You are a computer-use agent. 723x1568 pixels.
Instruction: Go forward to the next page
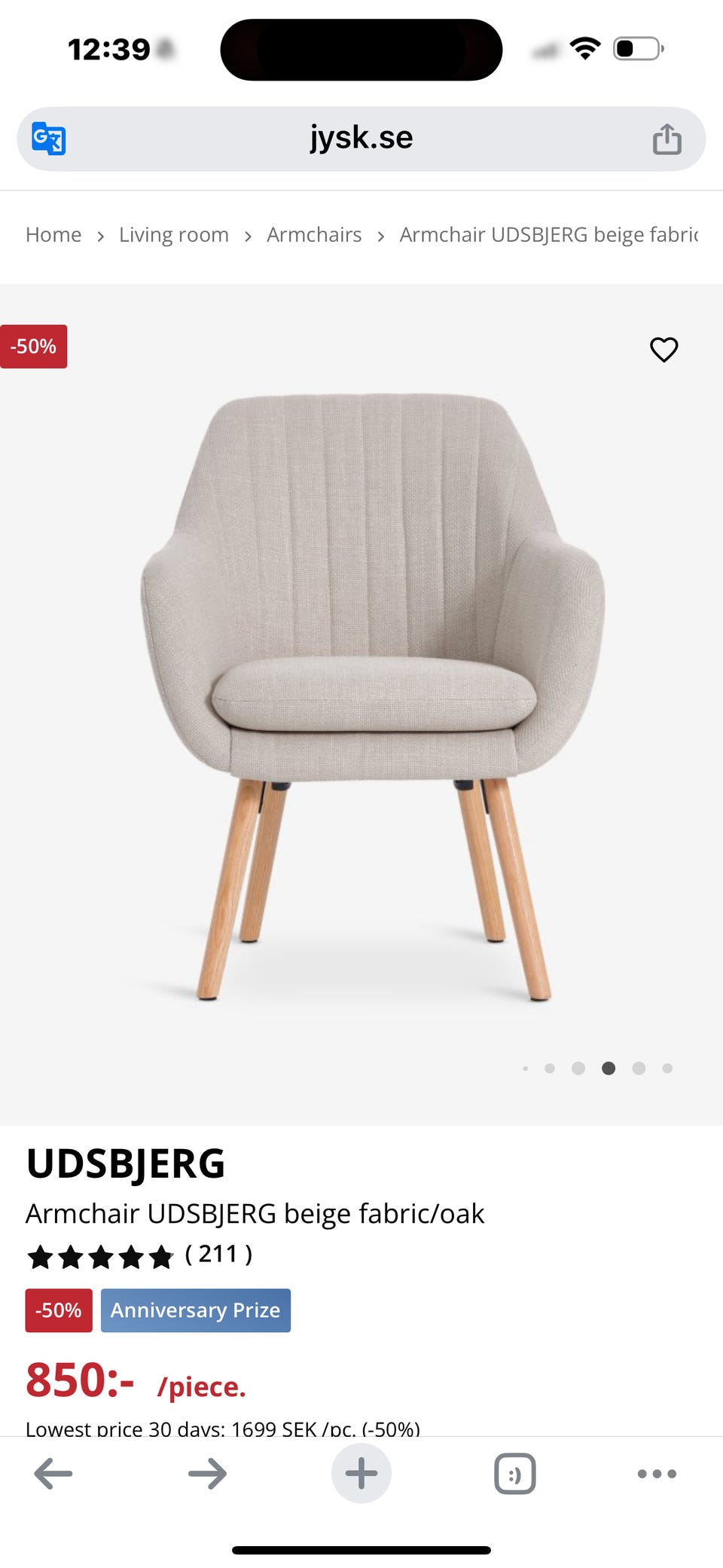(207, 1474)
